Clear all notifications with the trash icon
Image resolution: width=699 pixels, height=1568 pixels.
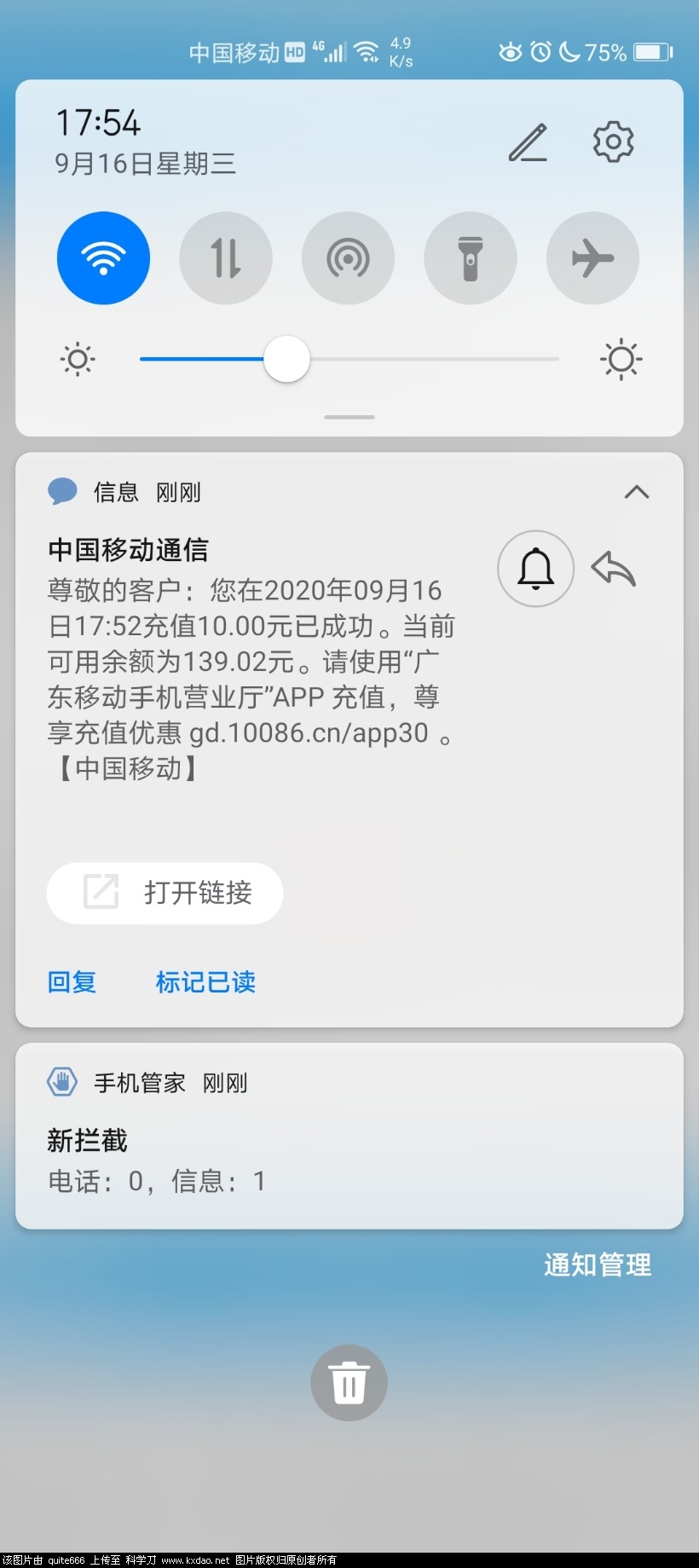click(349, 1382)
